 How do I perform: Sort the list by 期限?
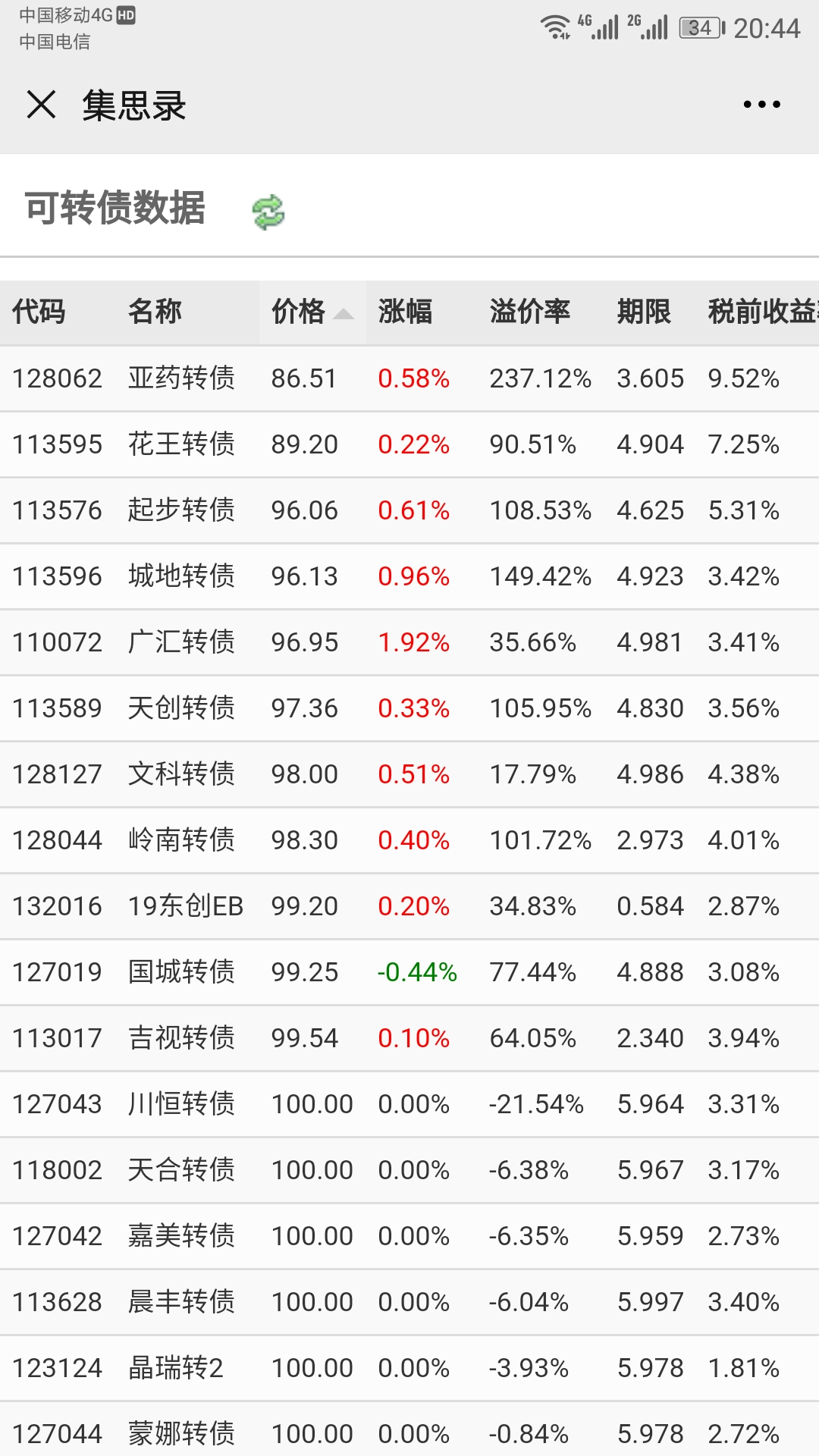[643, 312]
